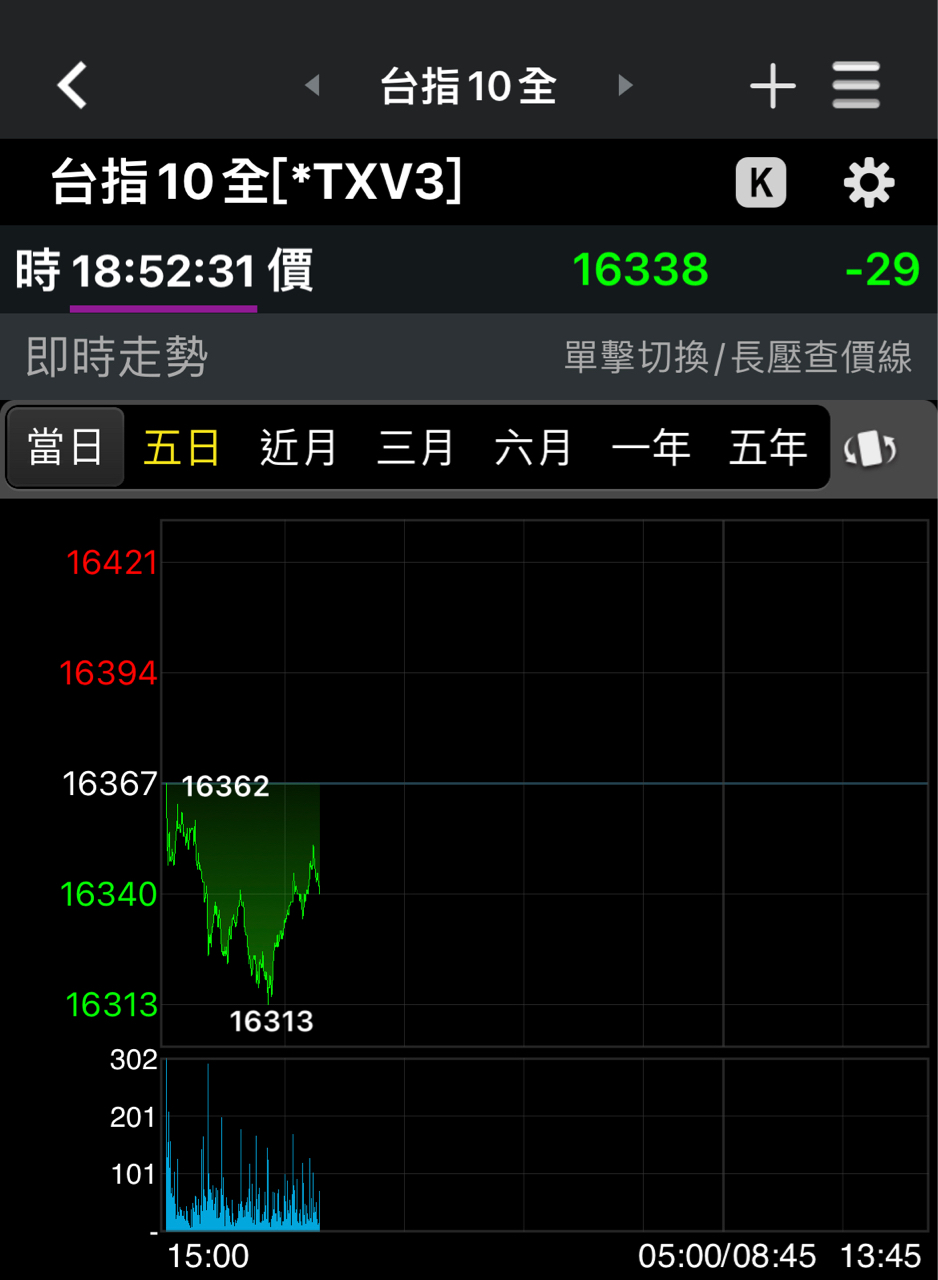Open the K-line chart view
The height and width of the screenshot is (1280, 938).
coord(761,182)
